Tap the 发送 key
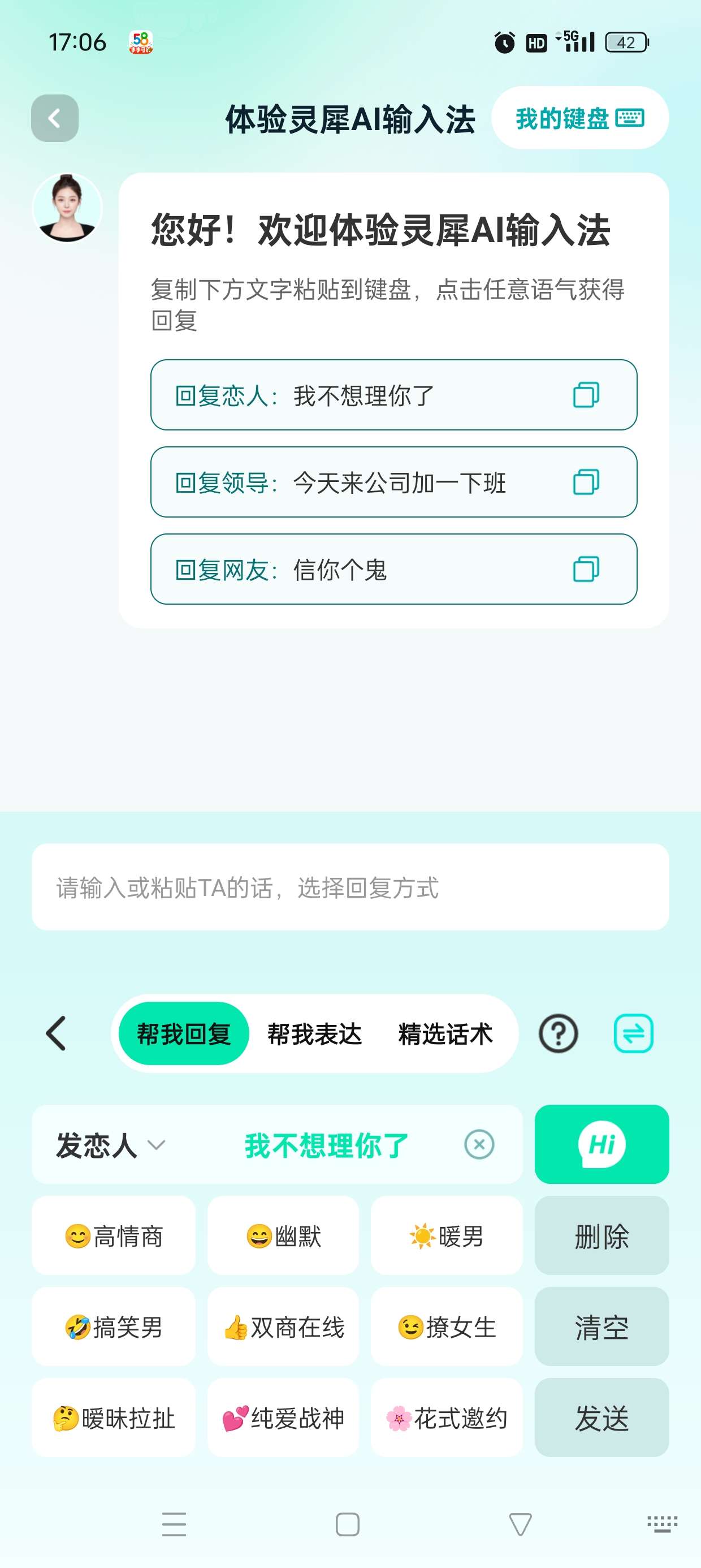The width and height of the screenshot is (701, 1568). (x=601, y=1418)
